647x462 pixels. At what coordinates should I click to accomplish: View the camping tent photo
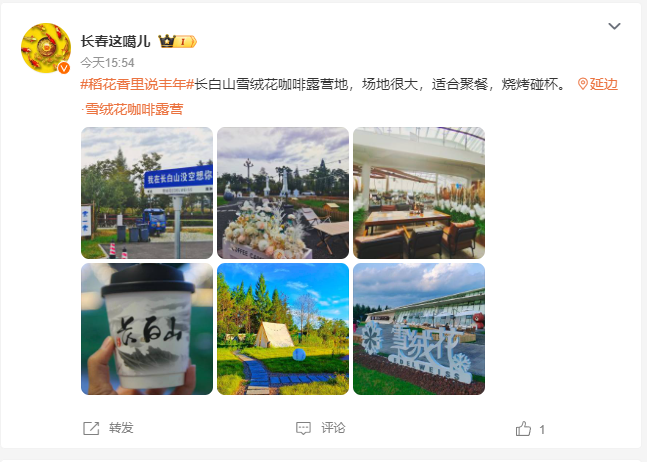(x=283, y=329)
